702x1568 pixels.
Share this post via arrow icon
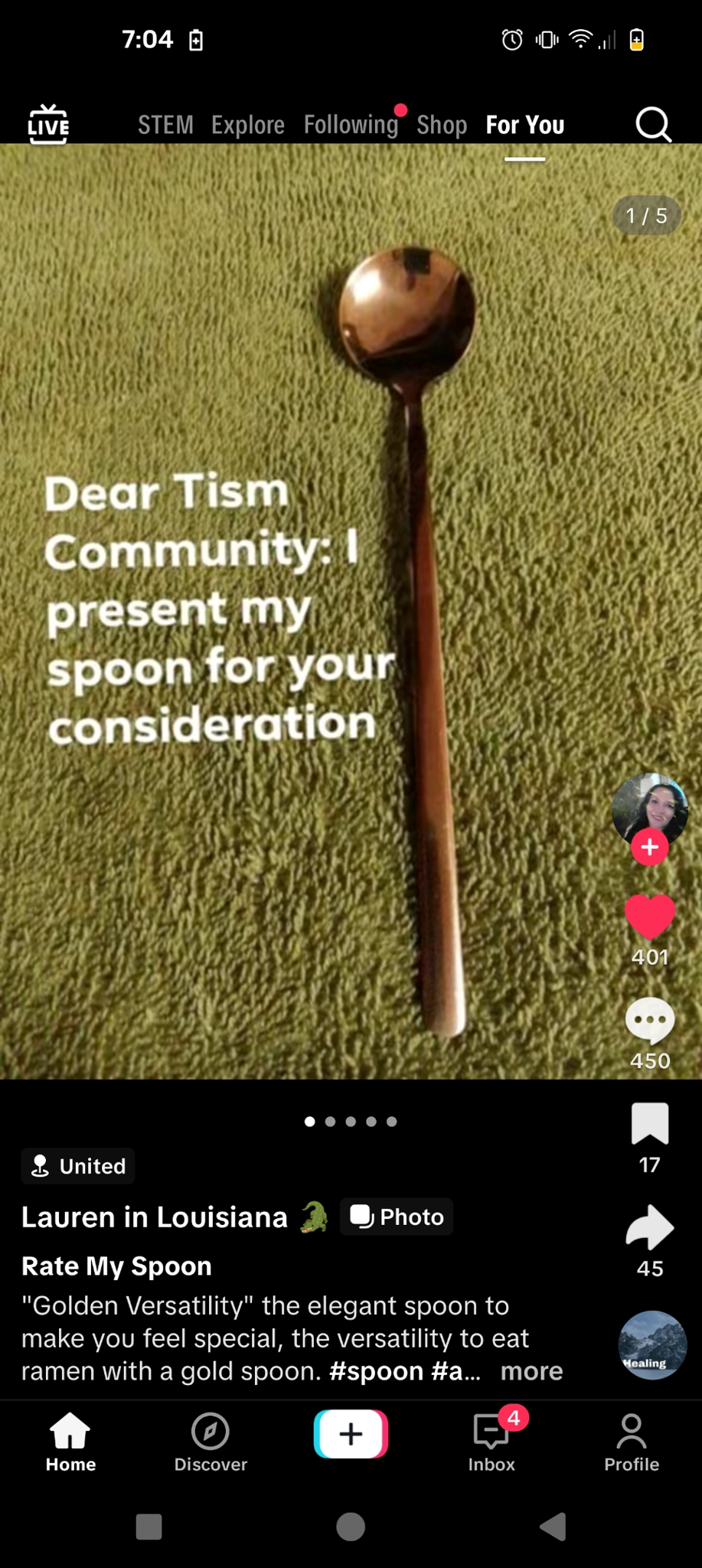coord(650,1227)
